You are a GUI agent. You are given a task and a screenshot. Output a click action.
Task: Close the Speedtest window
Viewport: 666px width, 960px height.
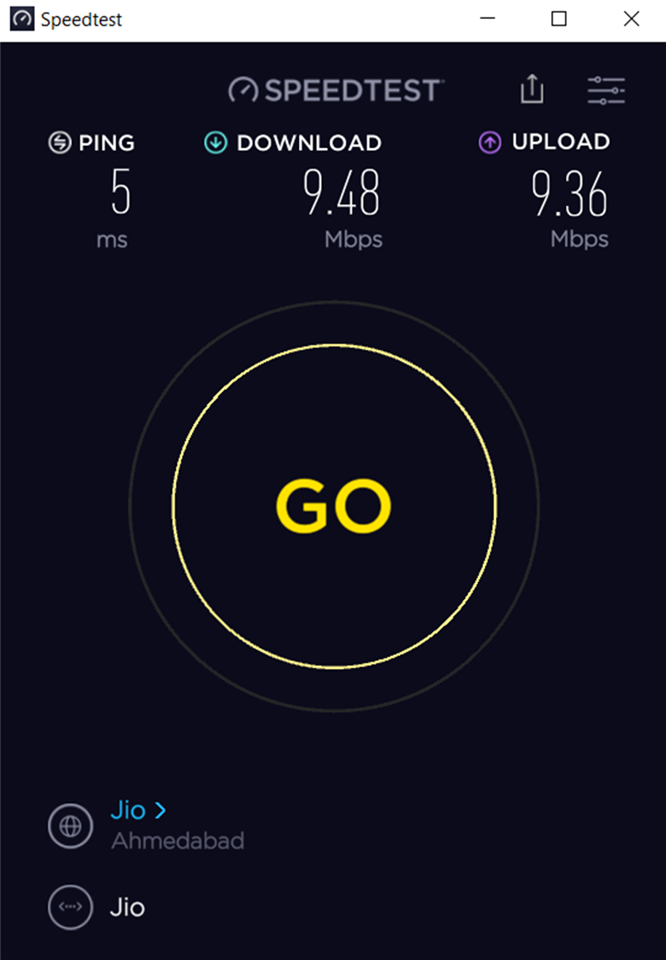(x=630, y=19)
